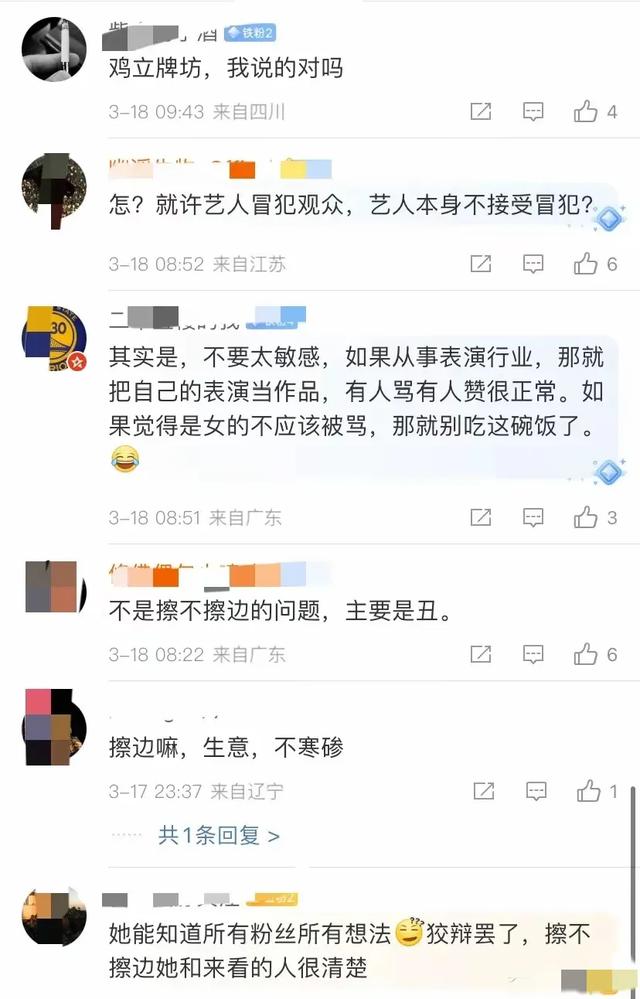Reply to the comment '不是擦不擦边的问题,主要是丑'
This screenshot has width=640, height=999.
pyautogui.click(x=534, y=654)
